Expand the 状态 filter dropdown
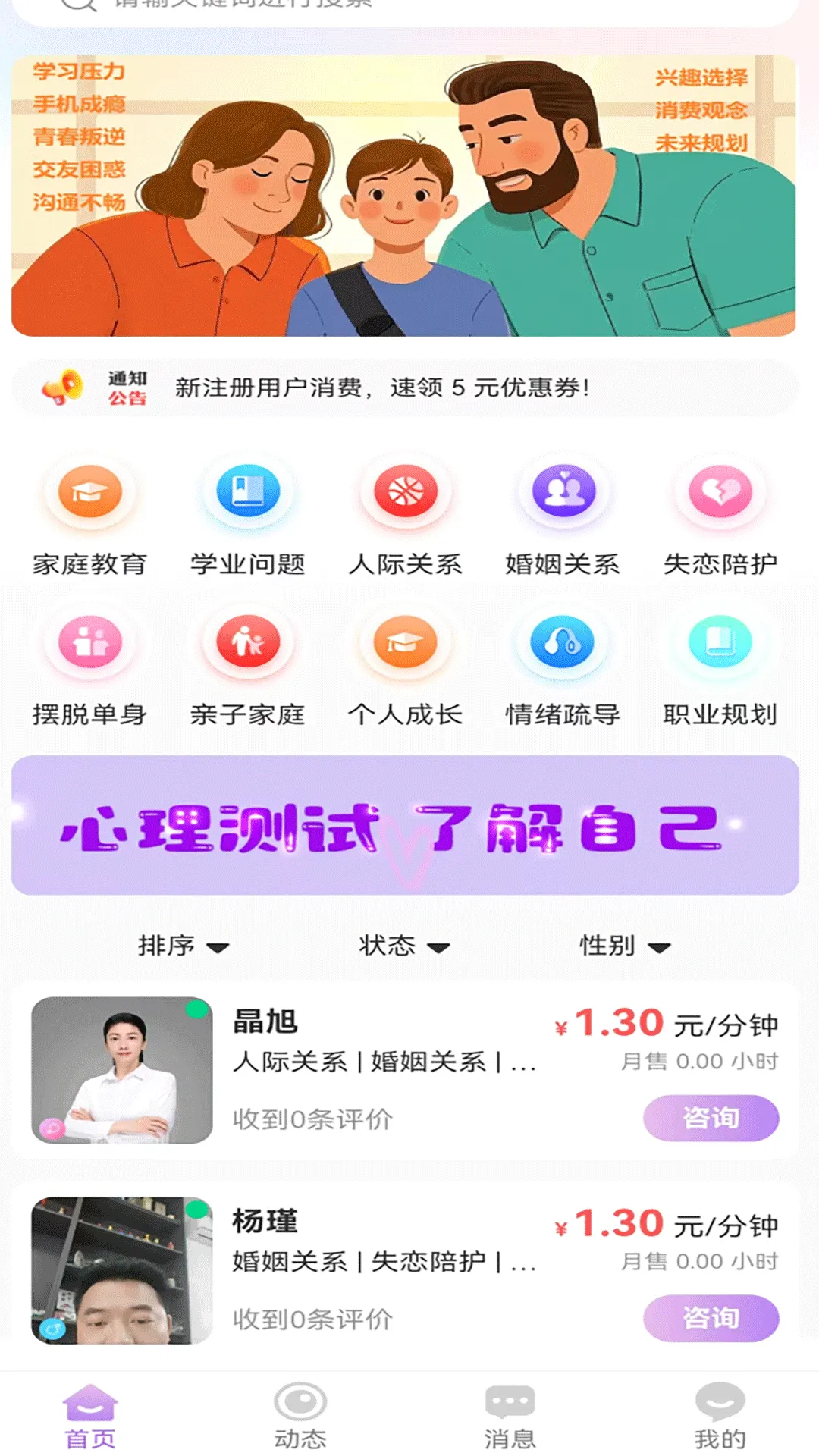The height and width of the screenshot is (1456, 819). point(404,946)
